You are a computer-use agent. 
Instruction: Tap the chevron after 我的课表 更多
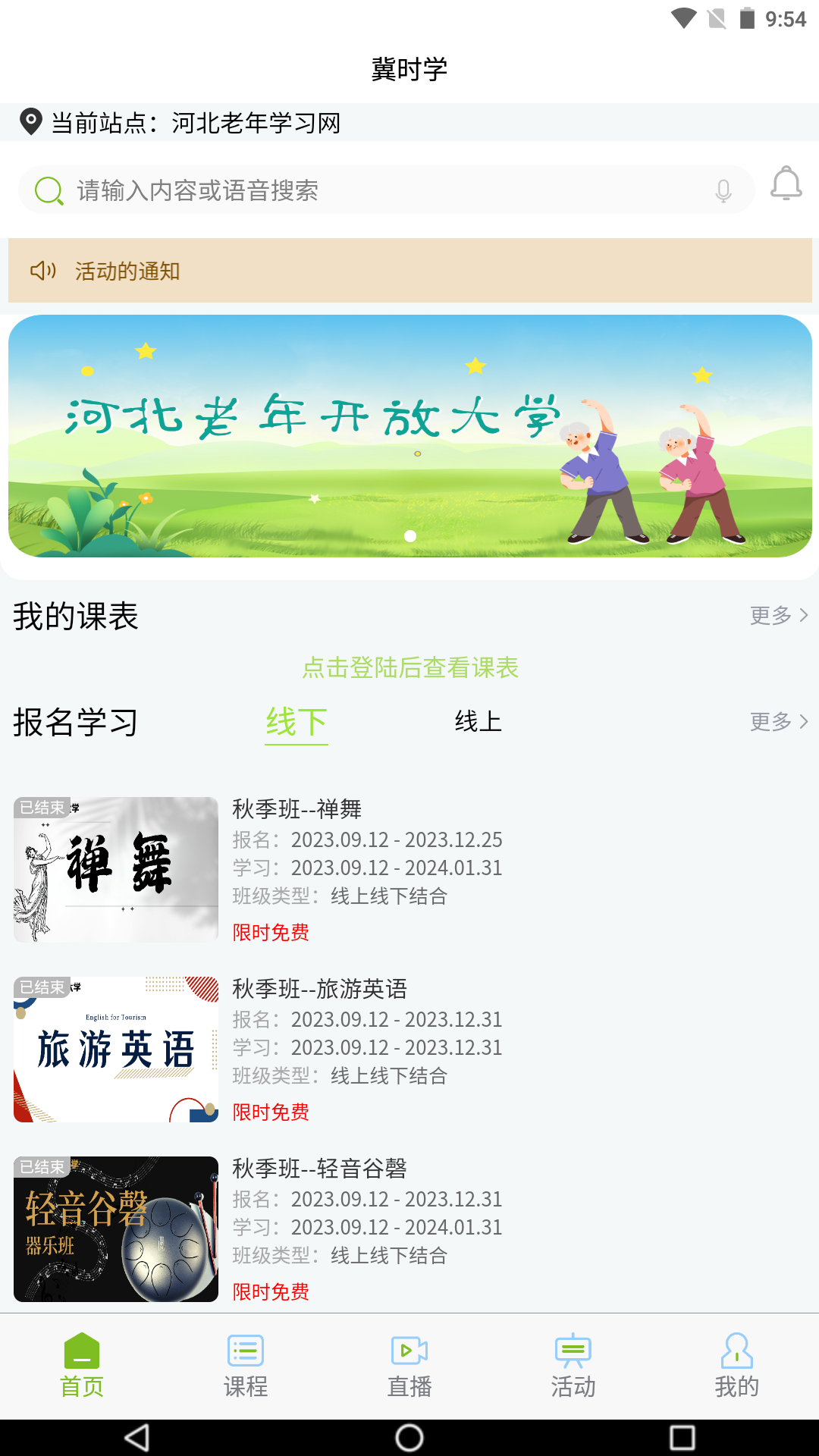pyautogui.click(x=805, y=617)
